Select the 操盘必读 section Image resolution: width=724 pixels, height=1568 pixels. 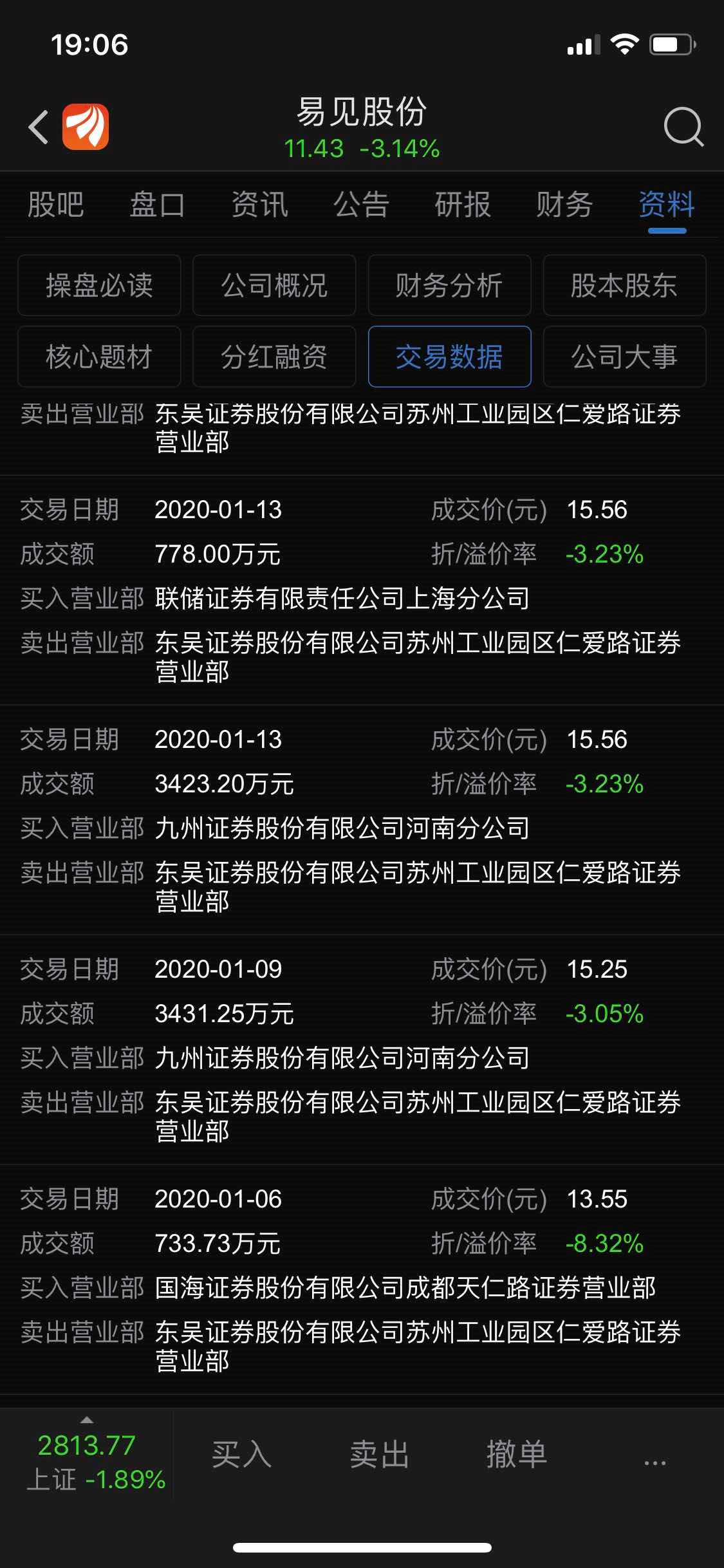(x=99, y=285)
